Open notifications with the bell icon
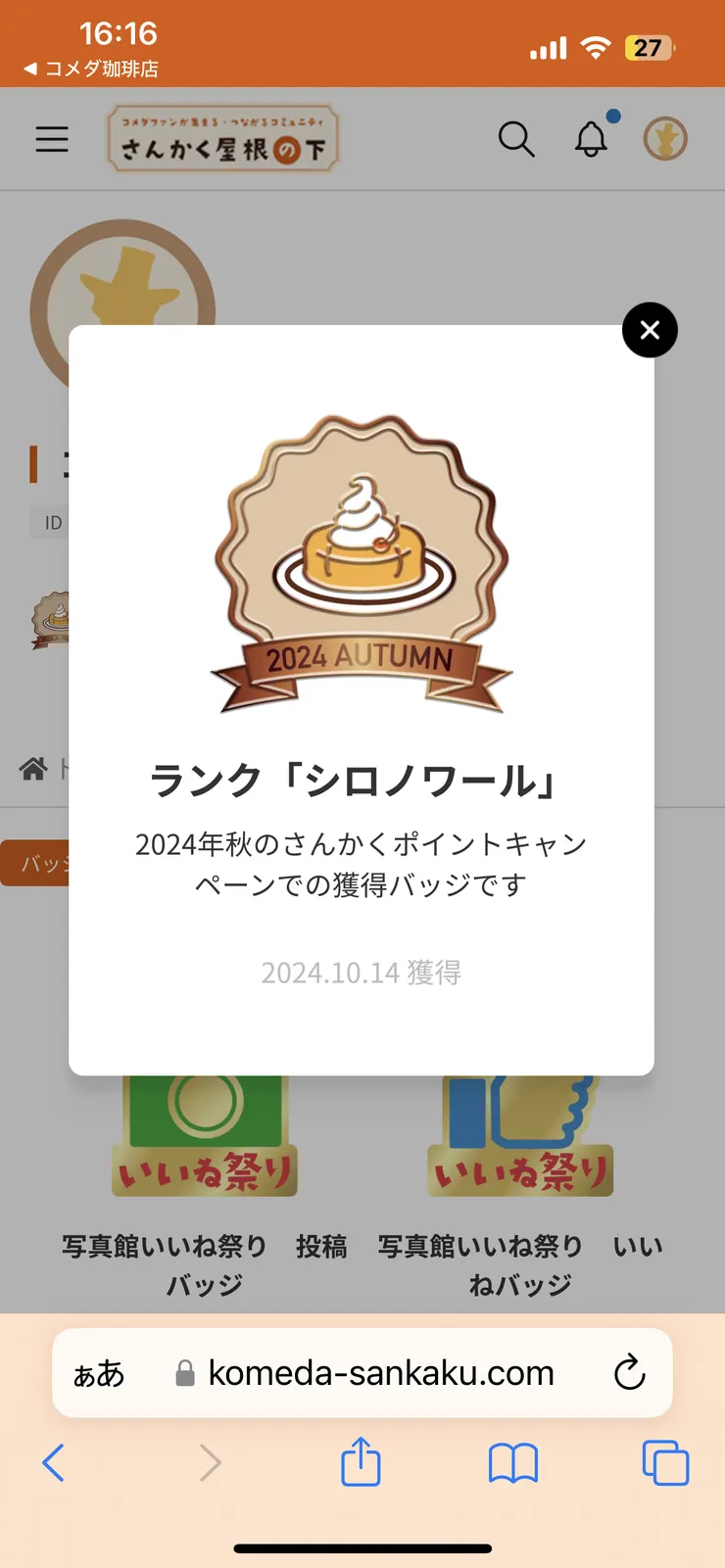This screenshot has width=725, height=1568. click(x=592, y=139)
